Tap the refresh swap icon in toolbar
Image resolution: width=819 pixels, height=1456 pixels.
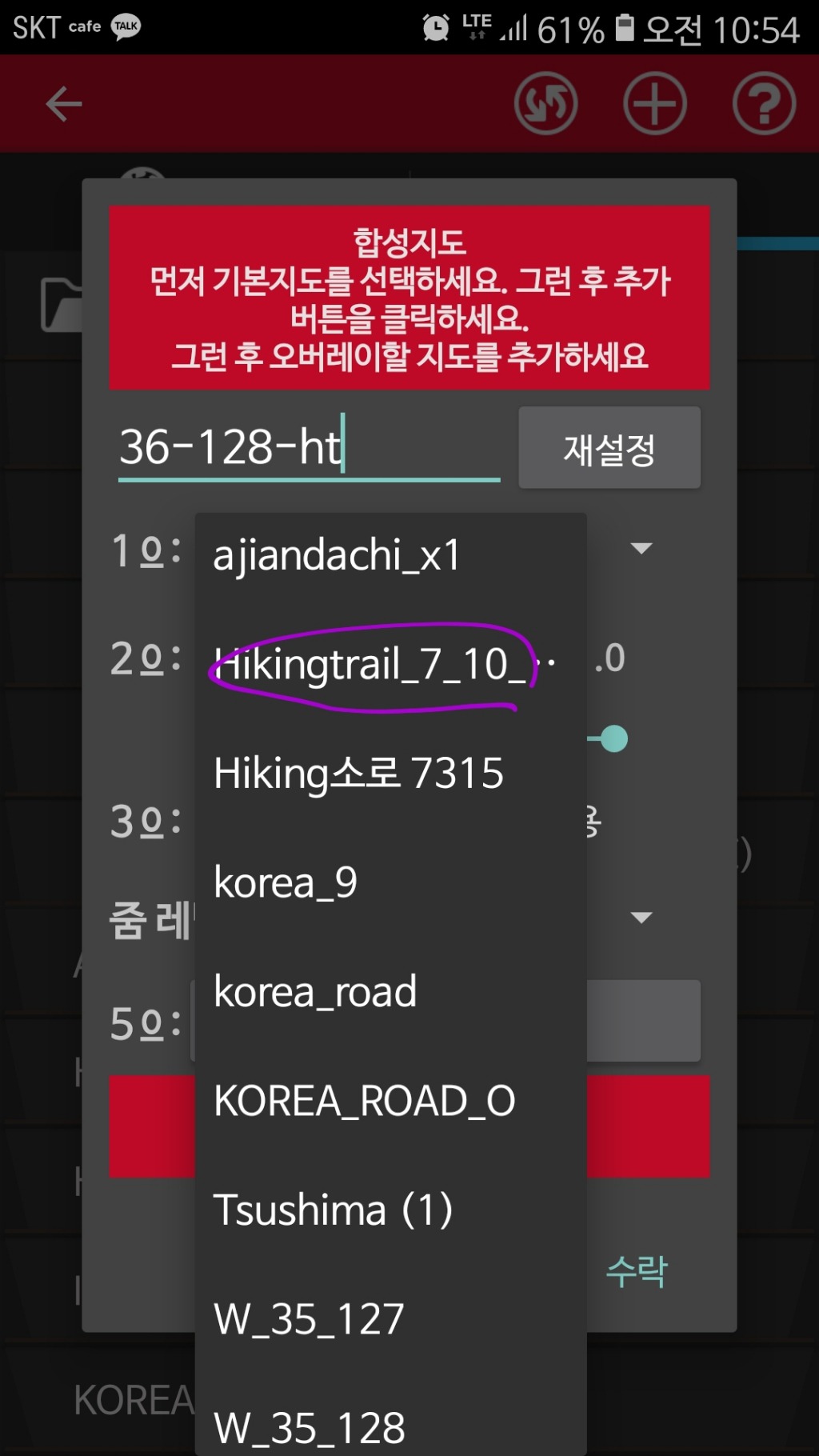tap(545, 104)
